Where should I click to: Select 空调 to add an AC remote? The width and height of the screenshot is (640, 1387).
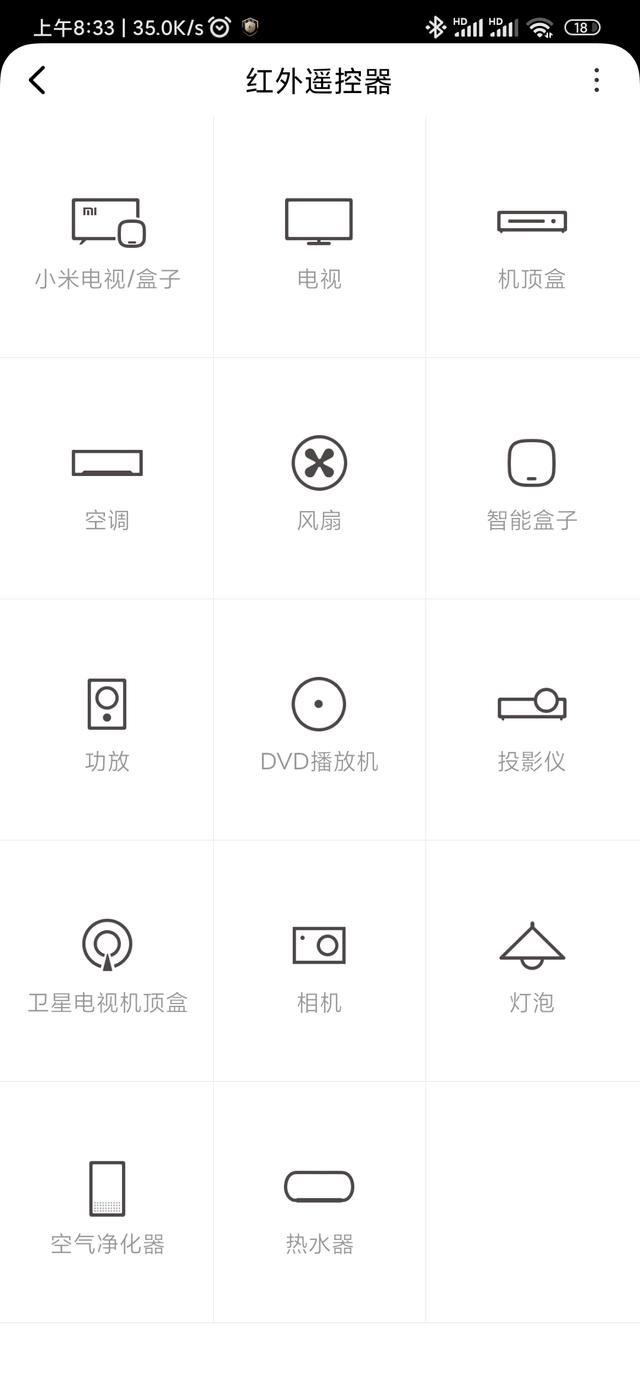click(107, 478)
